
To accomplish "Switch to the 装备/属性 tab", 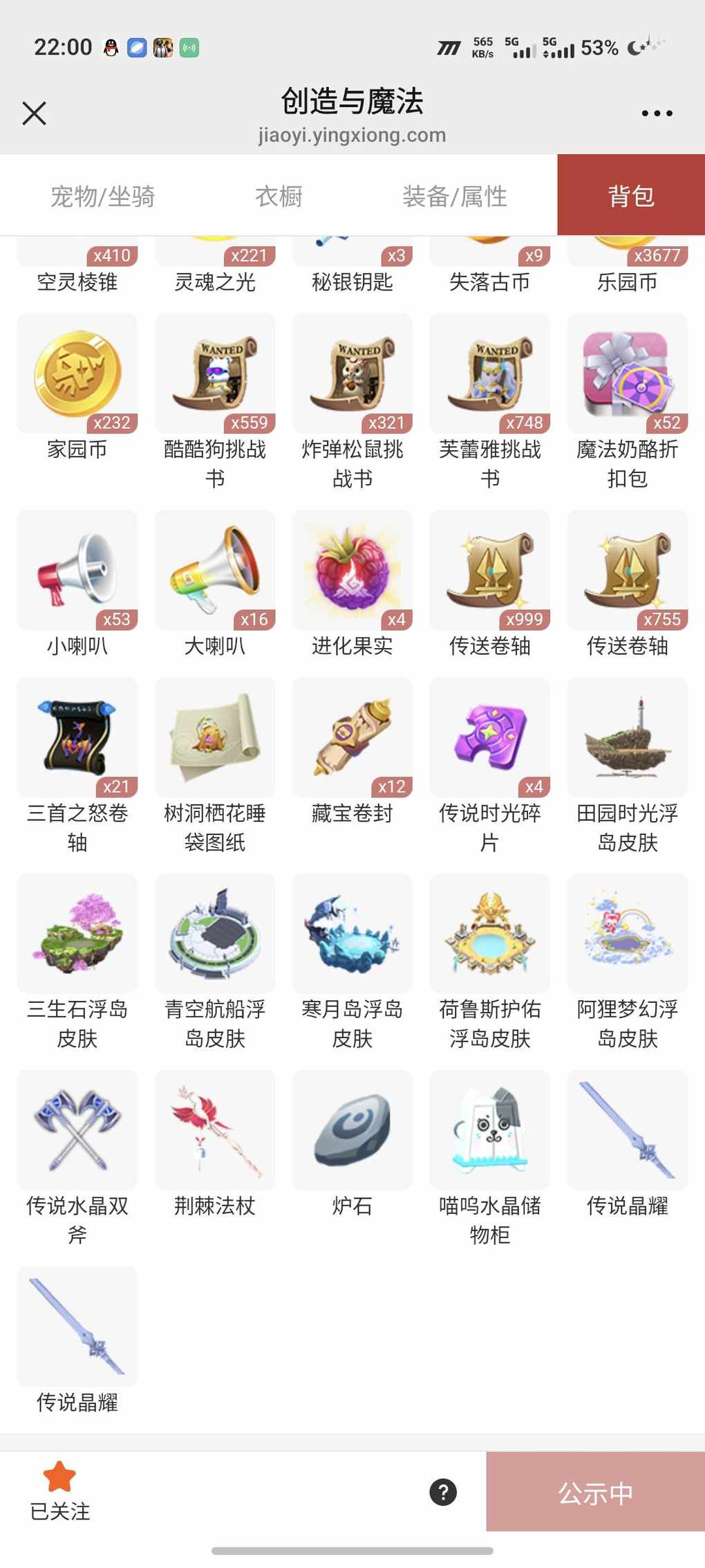I will tap(455, 196).
